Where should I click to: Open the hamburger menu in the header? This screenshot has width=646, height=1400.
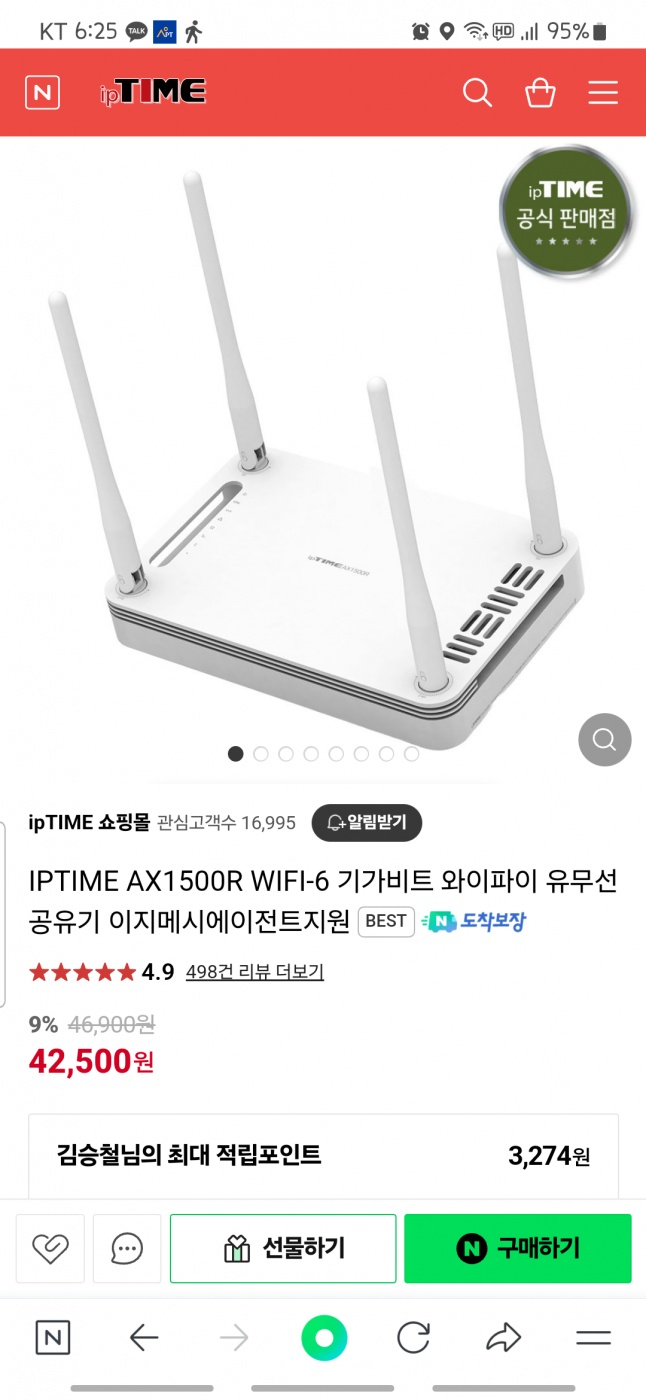(603, 93)
